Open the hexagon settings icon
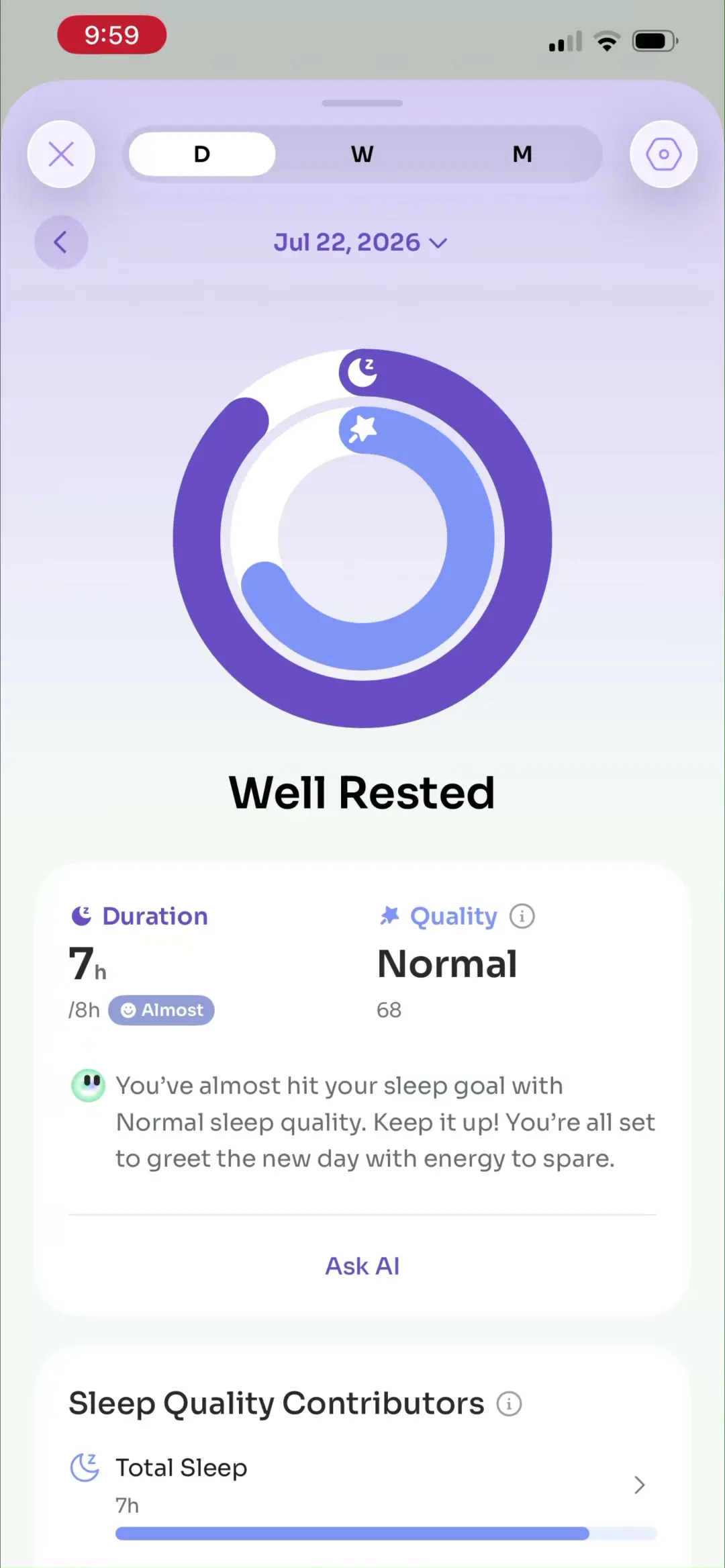This screenshot has height=1568, width=725. (663, 154)
